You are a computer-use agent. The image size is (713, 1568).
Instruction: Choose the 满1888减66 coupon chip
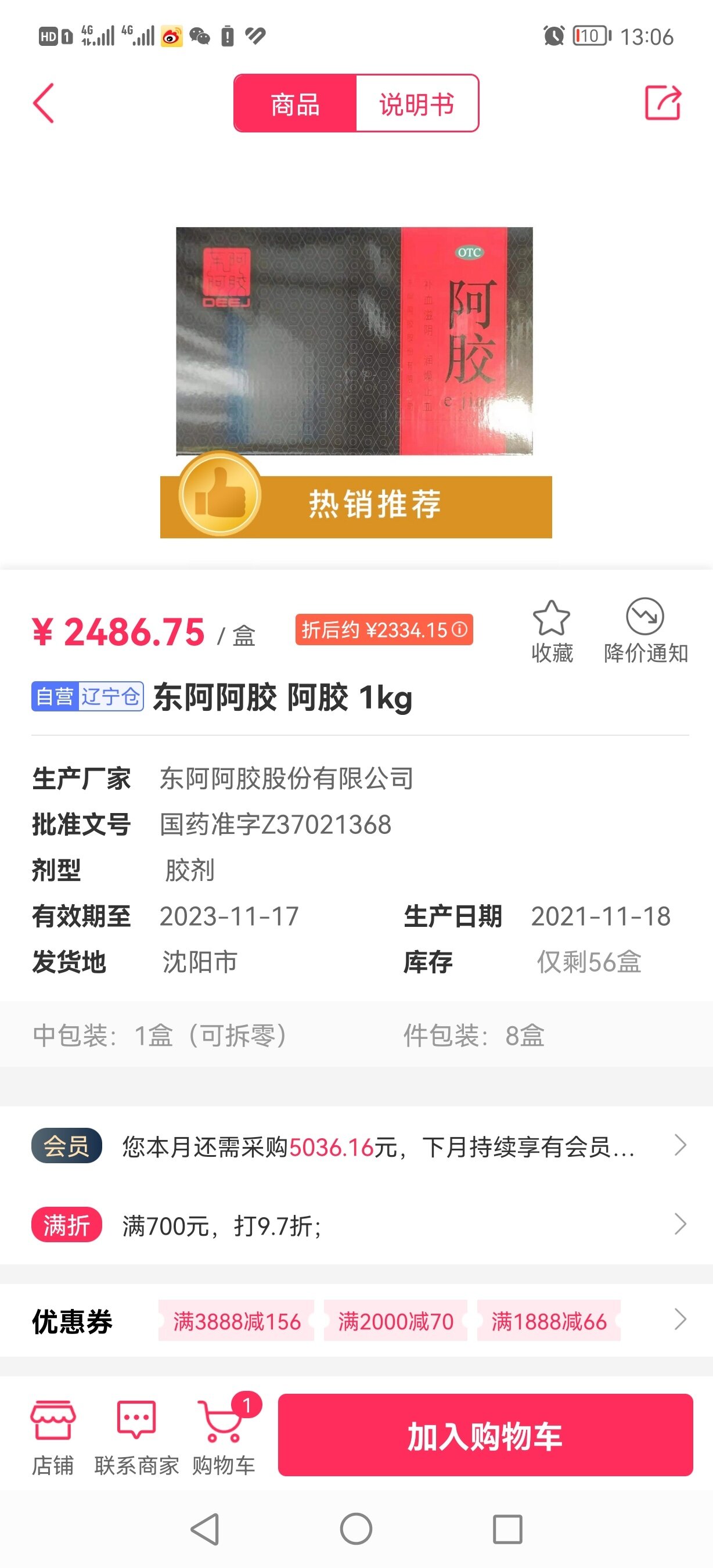549,1322
